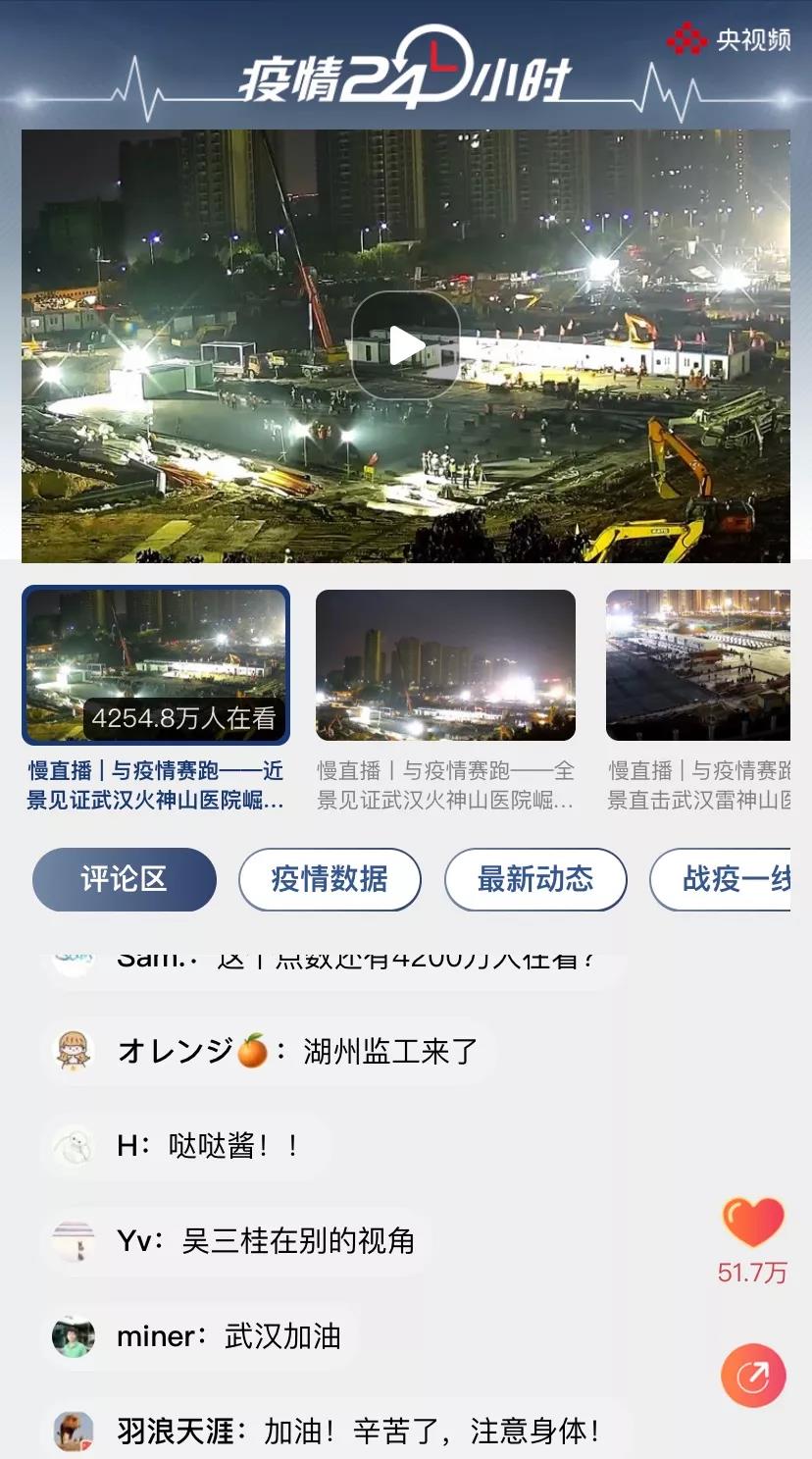812x1459 pixels.
Task: Open the 全景见证武汉火神山医院 stream
Action: pos(445,665)
